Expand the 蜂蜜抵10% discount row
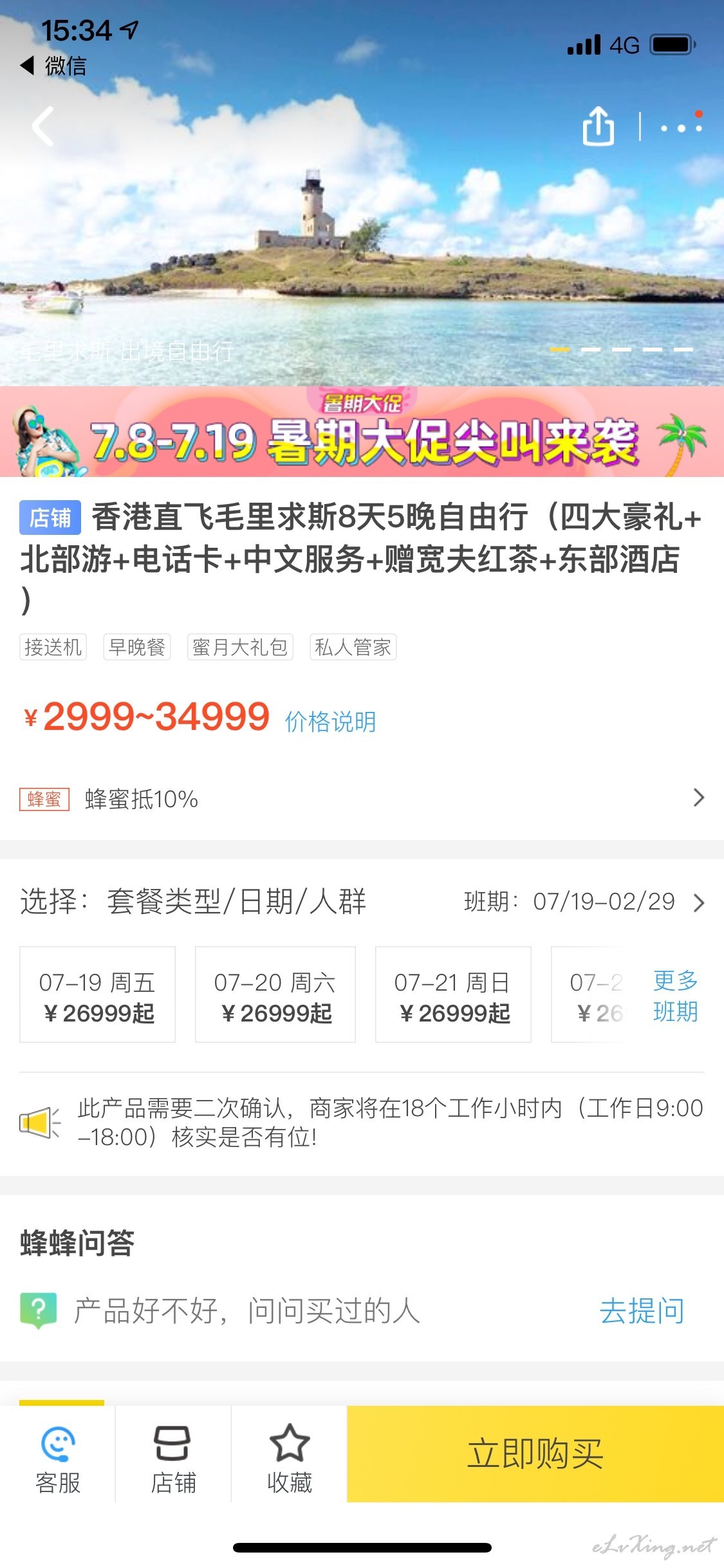 click(x=362, y=799)
